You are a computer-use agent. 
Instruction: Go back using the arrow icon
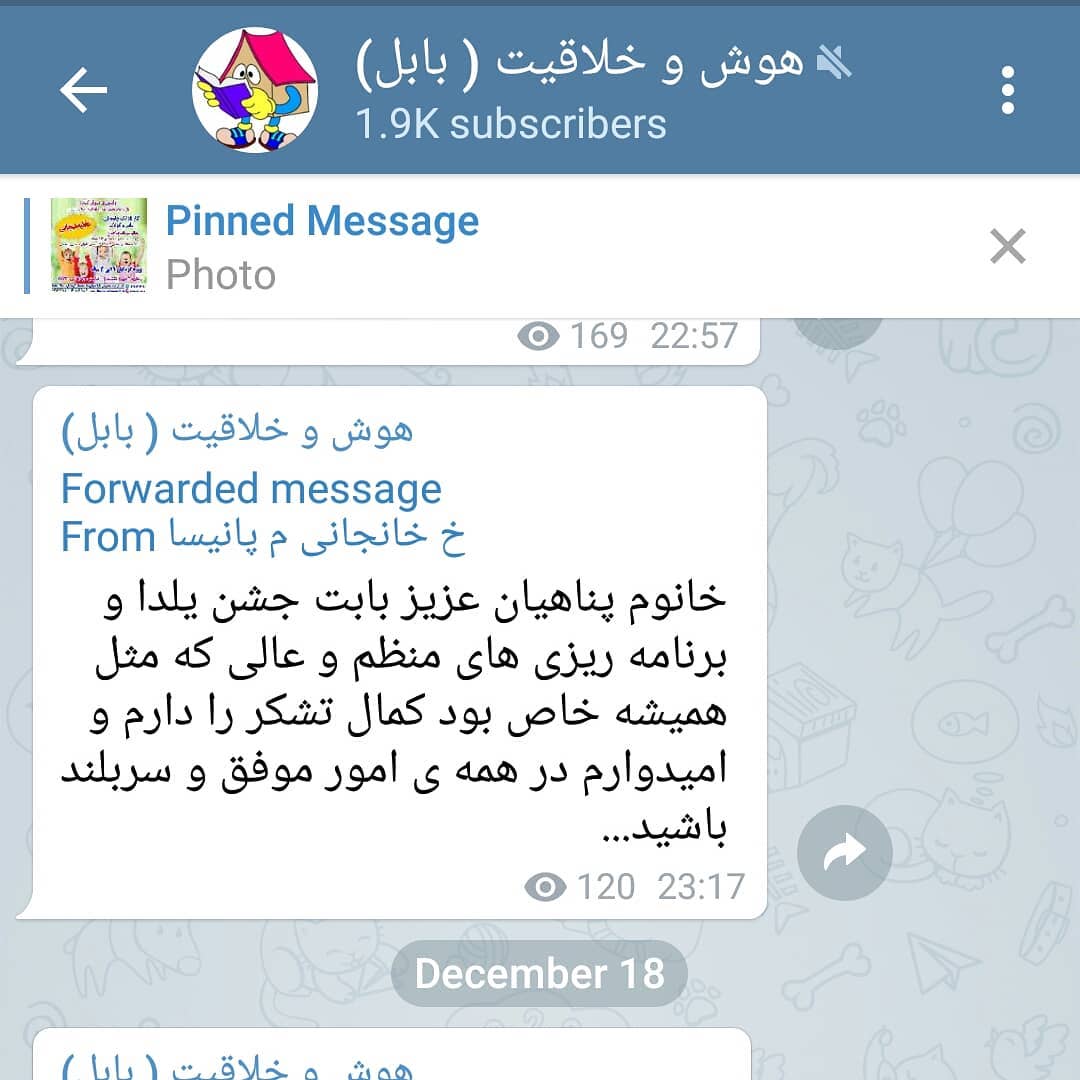coord(83,90)
